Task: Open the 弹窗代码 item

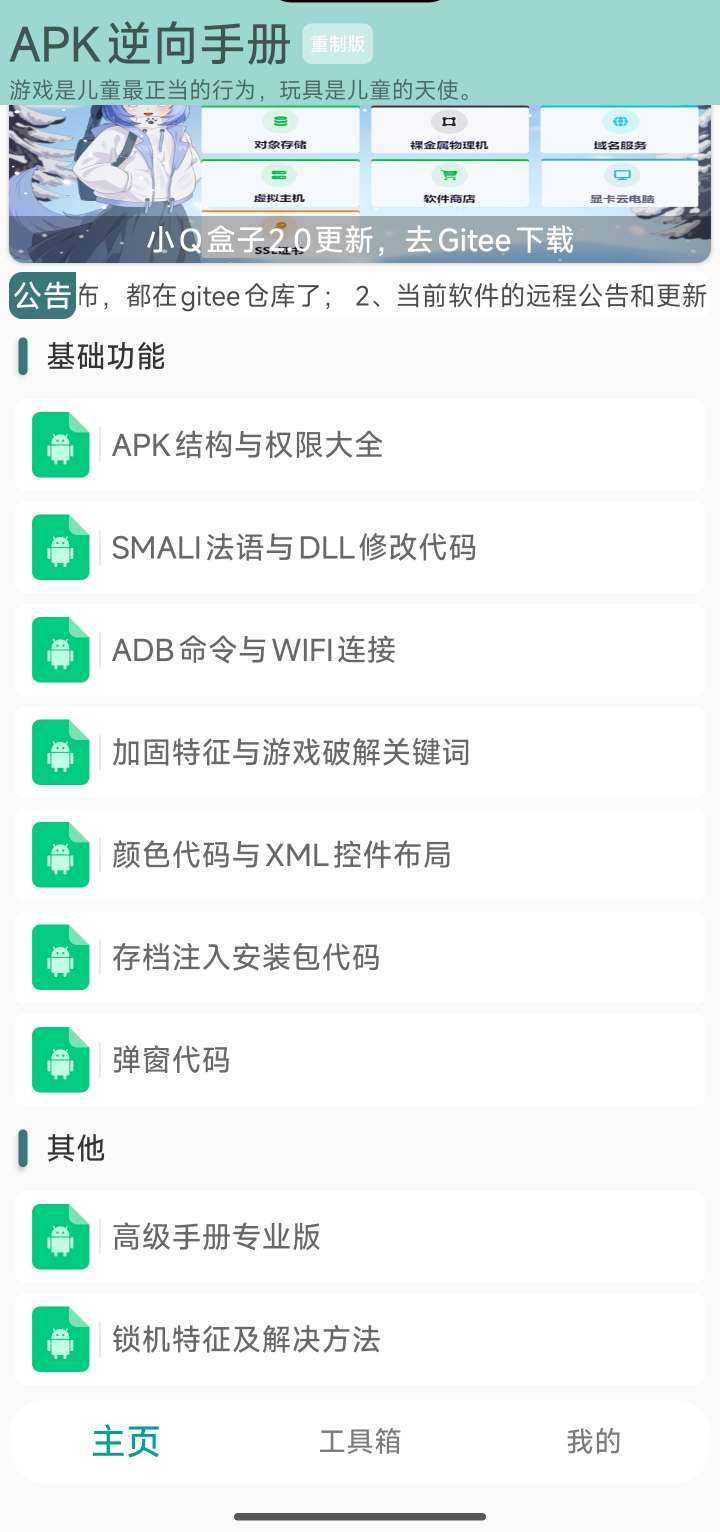Action: coord(360,1060)
